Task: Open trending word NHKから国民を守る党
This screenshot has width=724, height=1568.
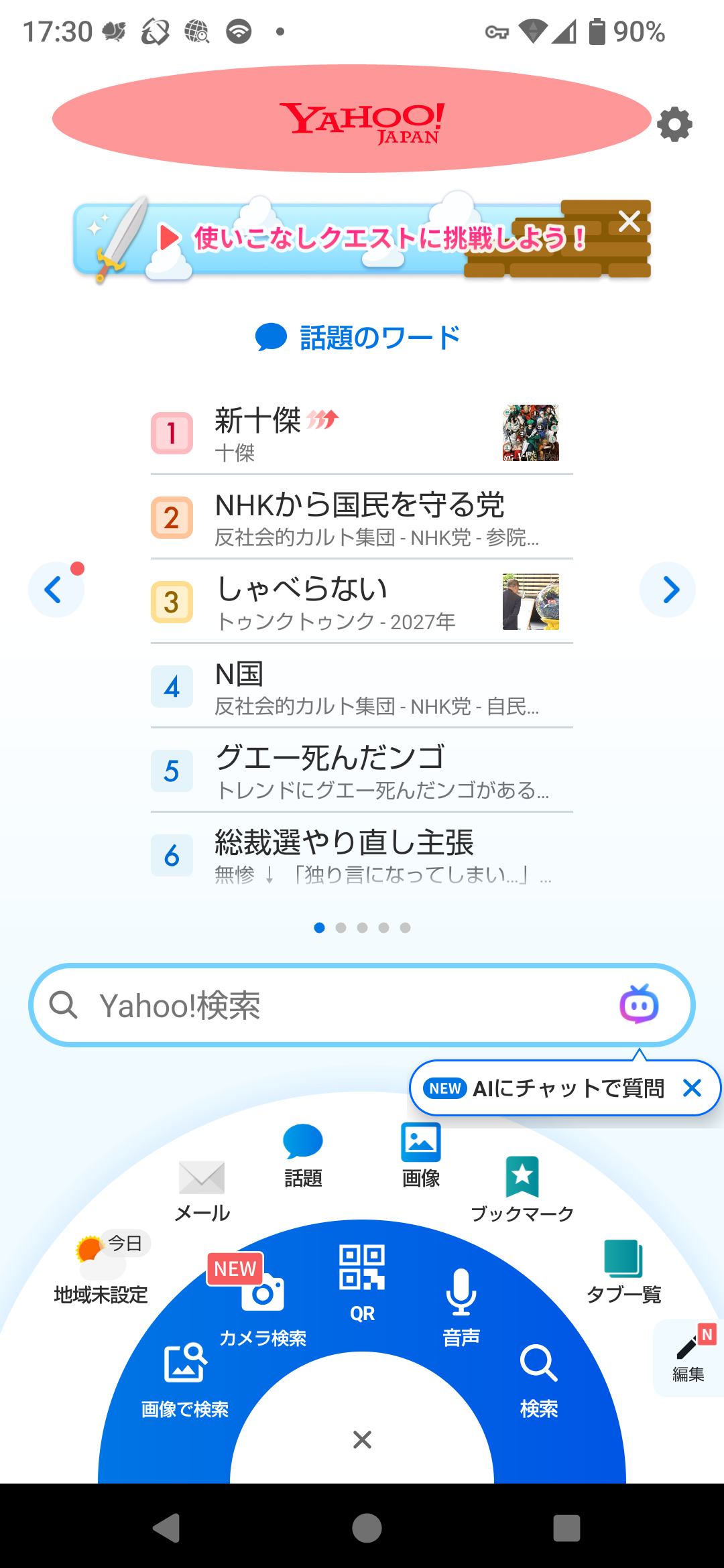Action: tap(361, 517)
